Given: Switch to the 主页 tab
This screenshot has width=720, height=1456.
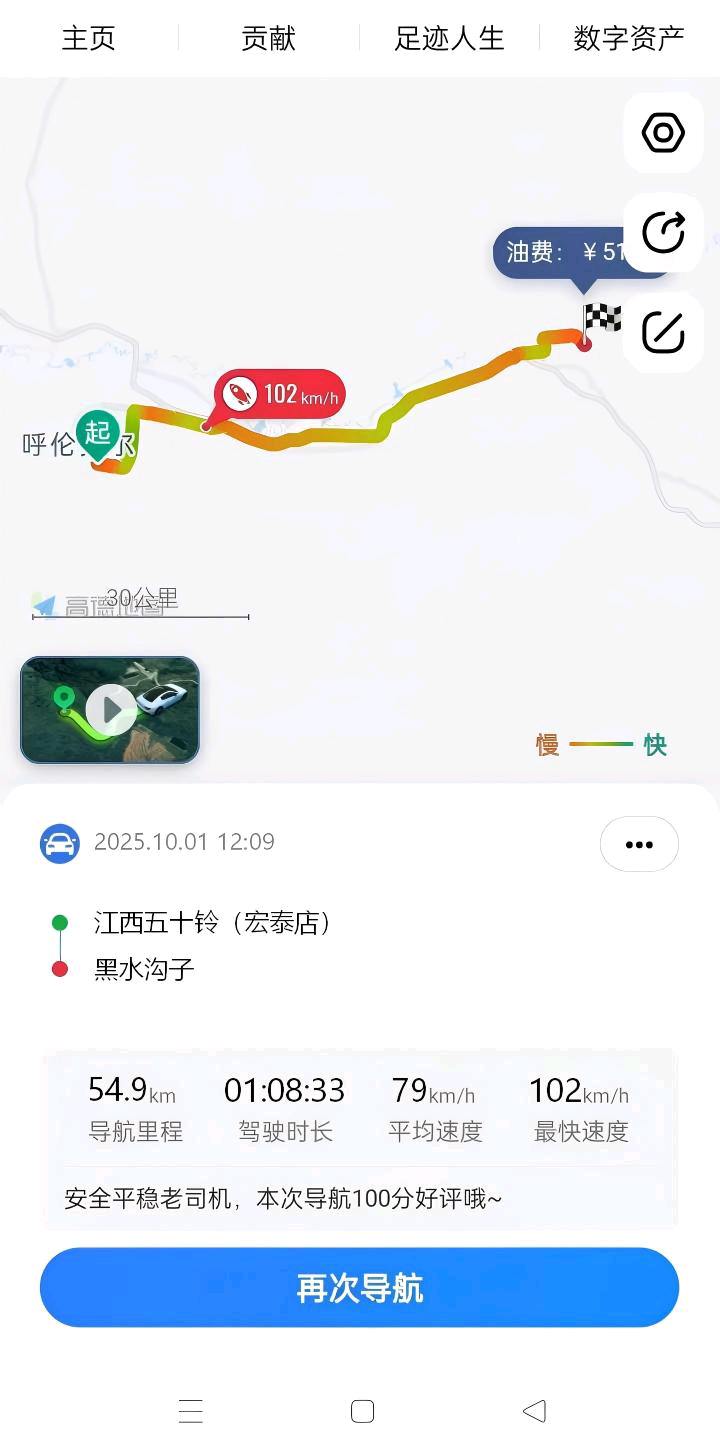Looking at the screenshot, I should [88, 39].
